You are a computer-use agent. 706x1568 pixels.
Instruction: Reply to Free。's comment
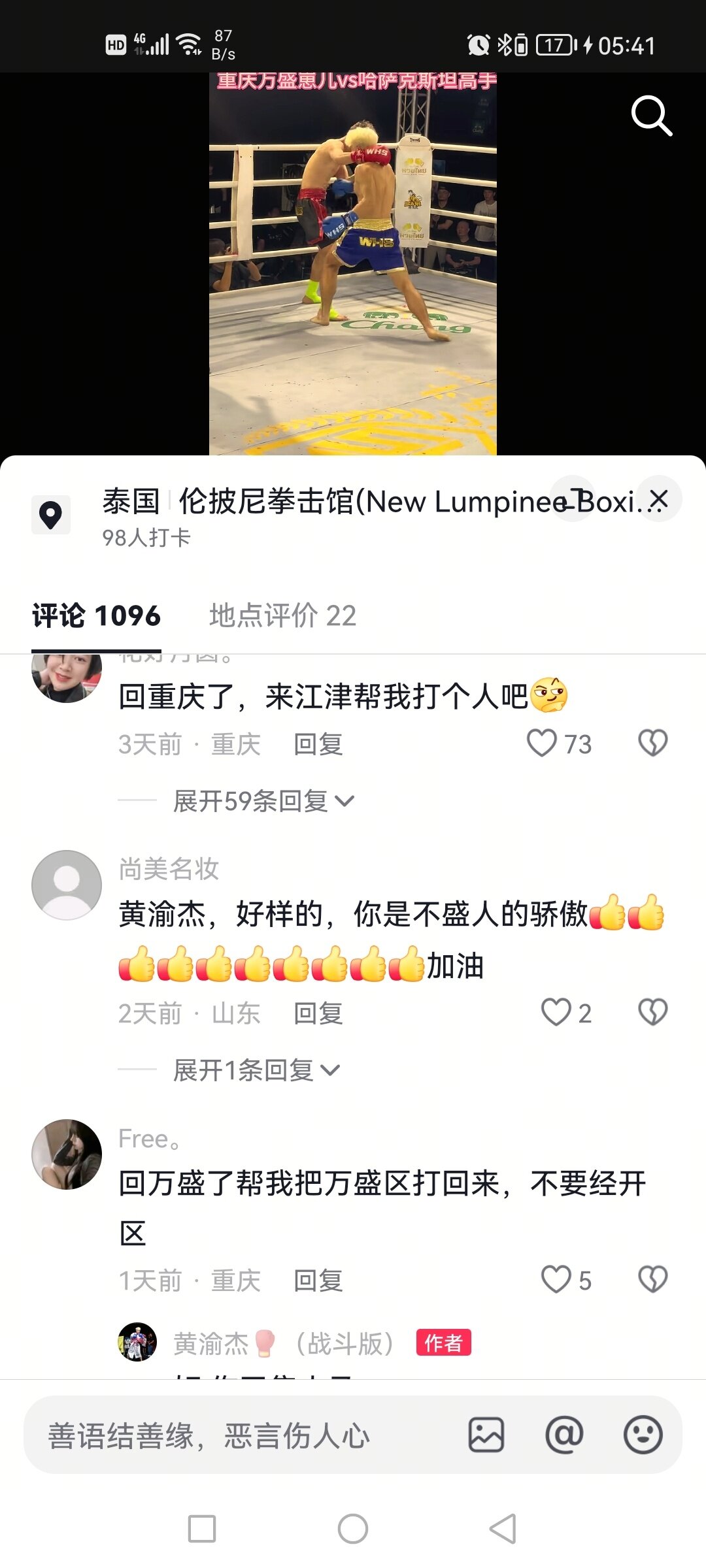pos(318,1281)
